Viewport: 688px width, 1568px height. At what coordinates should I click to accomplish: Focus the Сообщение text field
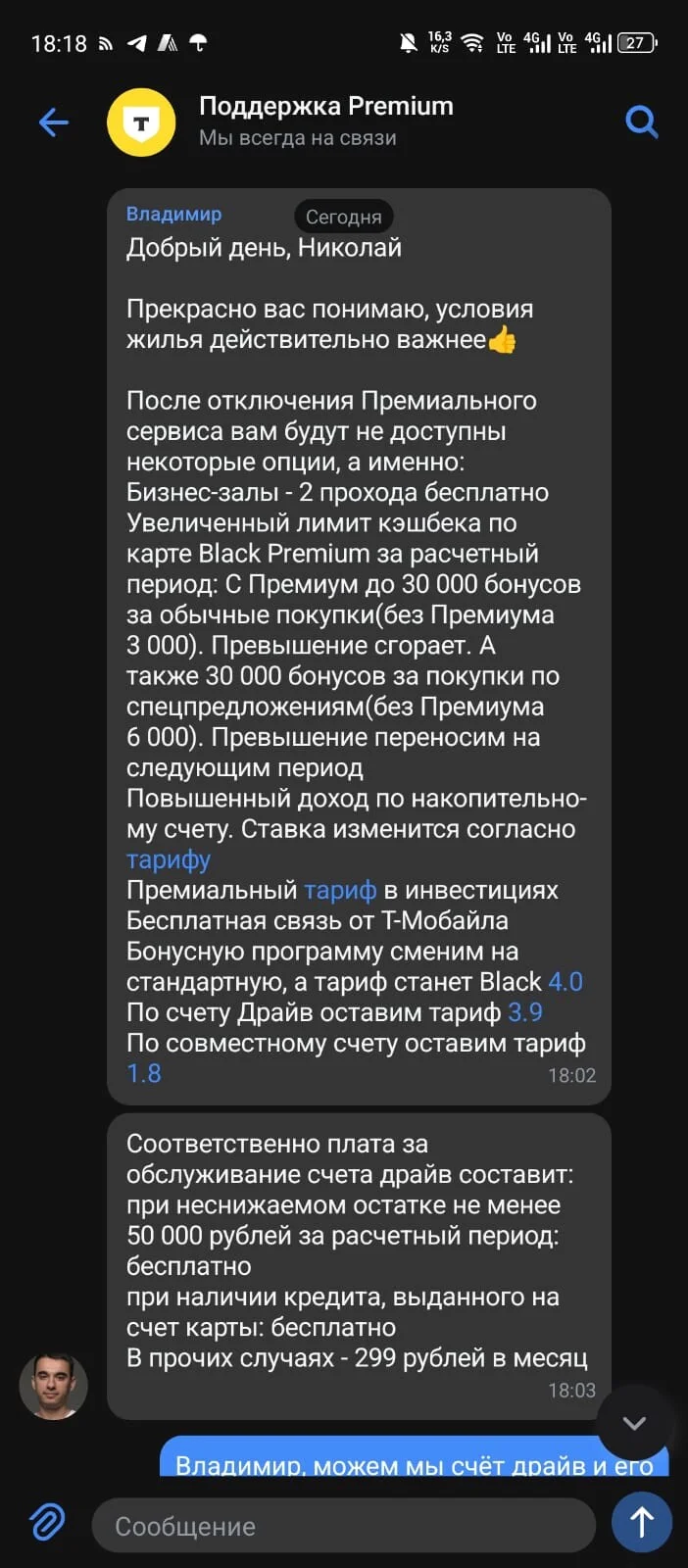(x=344, y=1526)
